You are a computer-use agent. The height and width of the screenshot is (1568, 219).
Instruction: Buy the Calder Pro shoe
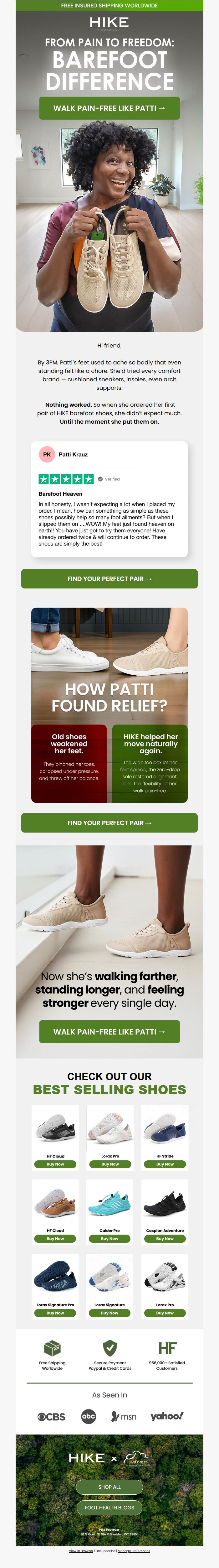click(x=109, y=1238)
